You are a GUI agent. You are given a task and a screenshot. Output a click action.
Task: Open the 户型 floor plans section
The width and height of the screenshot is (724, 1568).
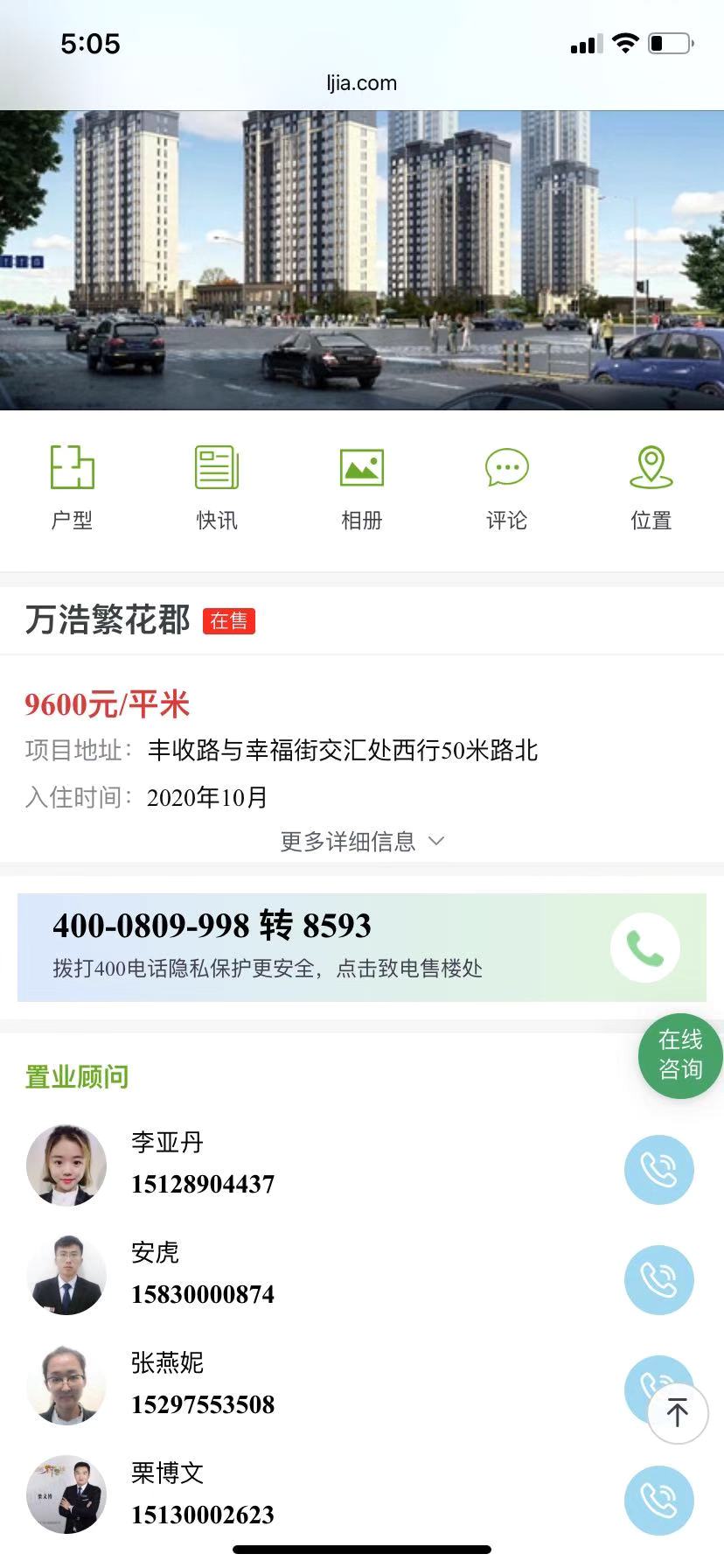pyautogui.click(x=72, y=486)
